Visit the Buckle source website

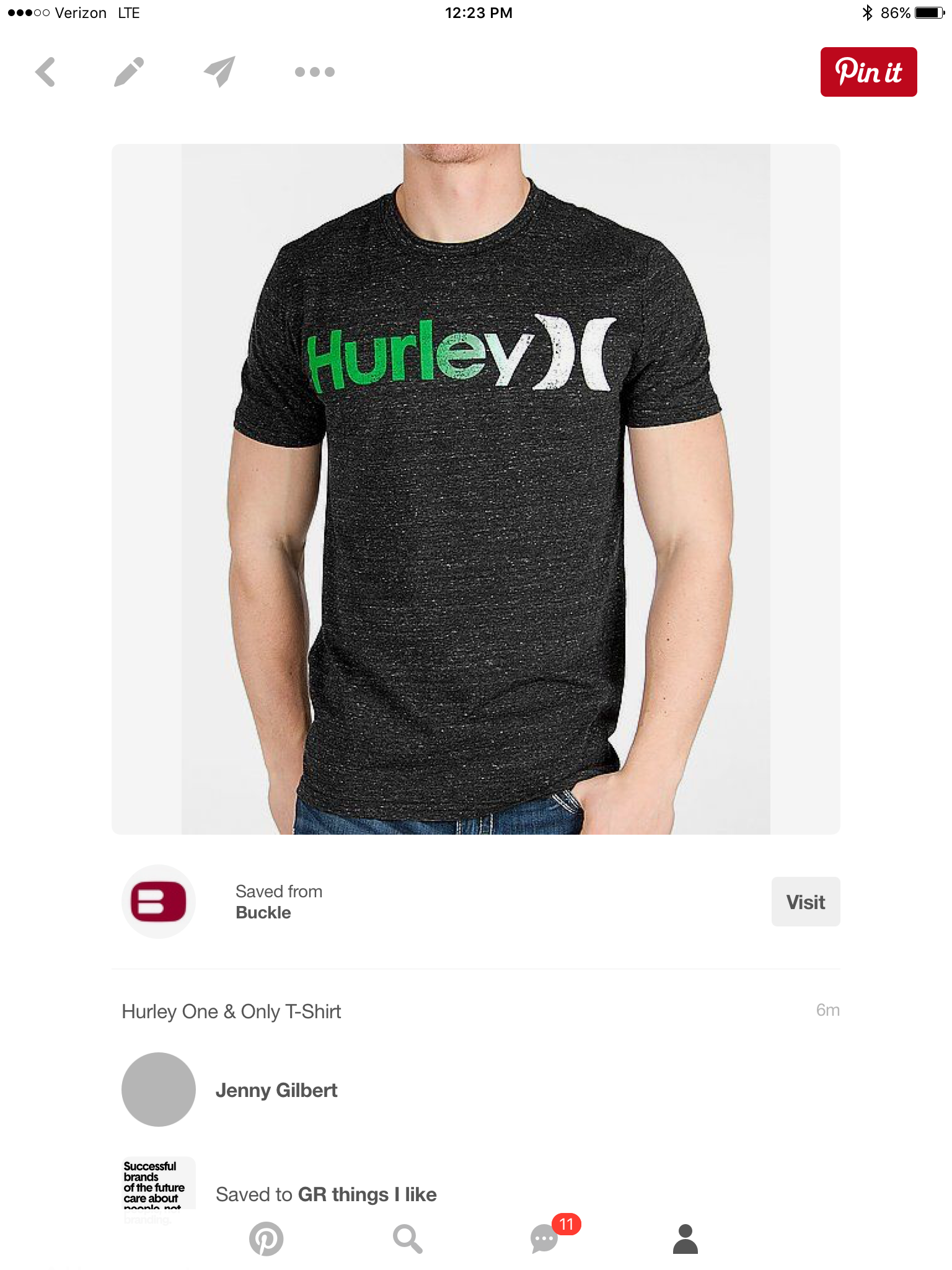(805, 902)
